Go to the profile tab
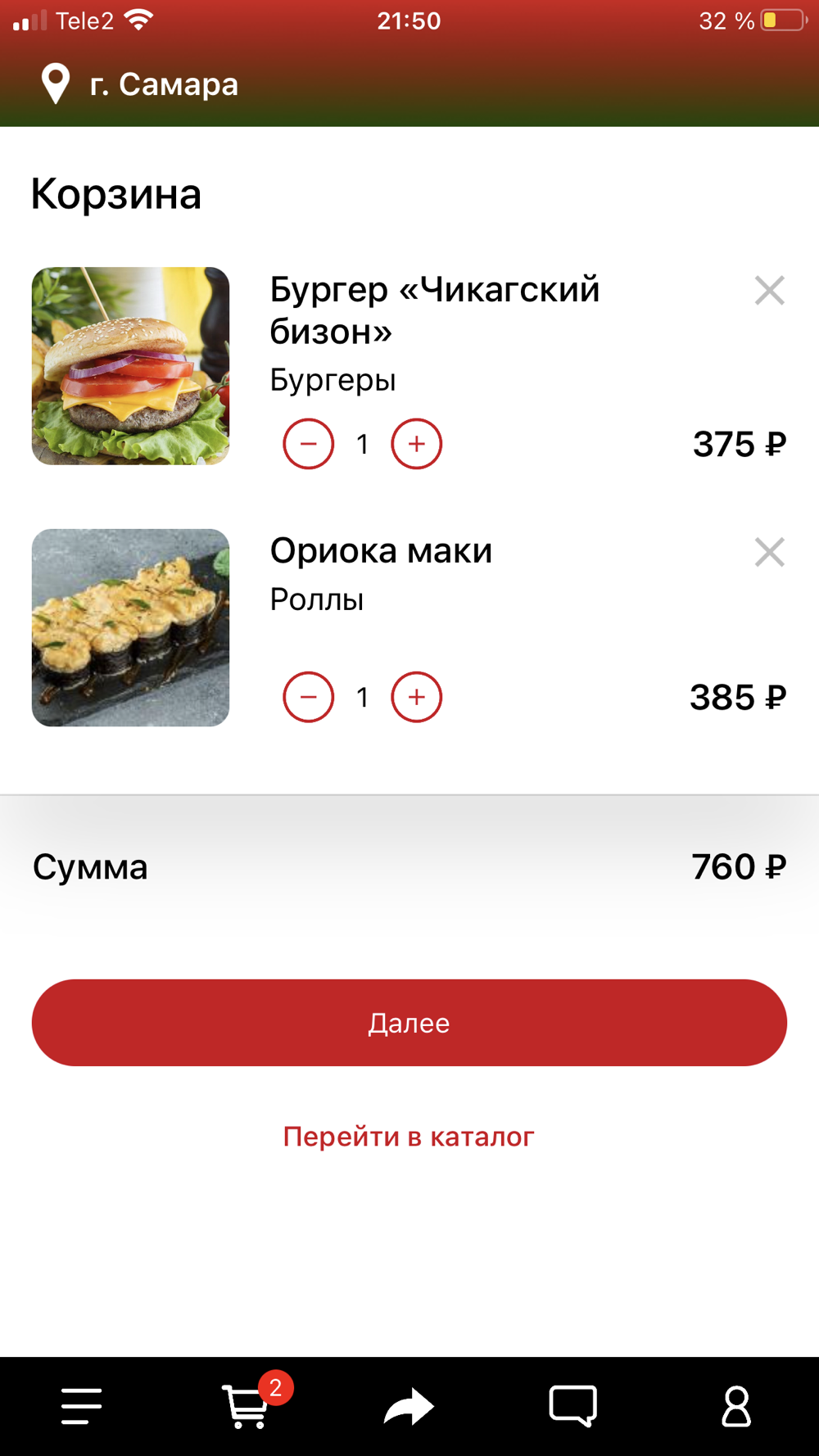This screenshot has height=1456, width=819. (735, 1406)
